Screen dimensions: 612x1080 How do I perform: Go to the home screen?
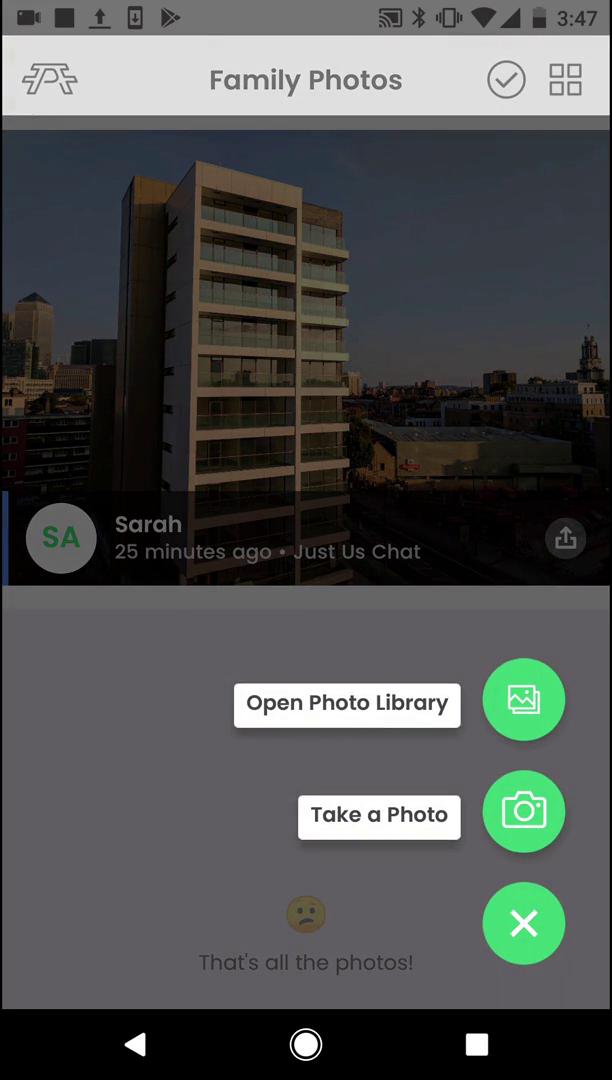pos(306,1045)
